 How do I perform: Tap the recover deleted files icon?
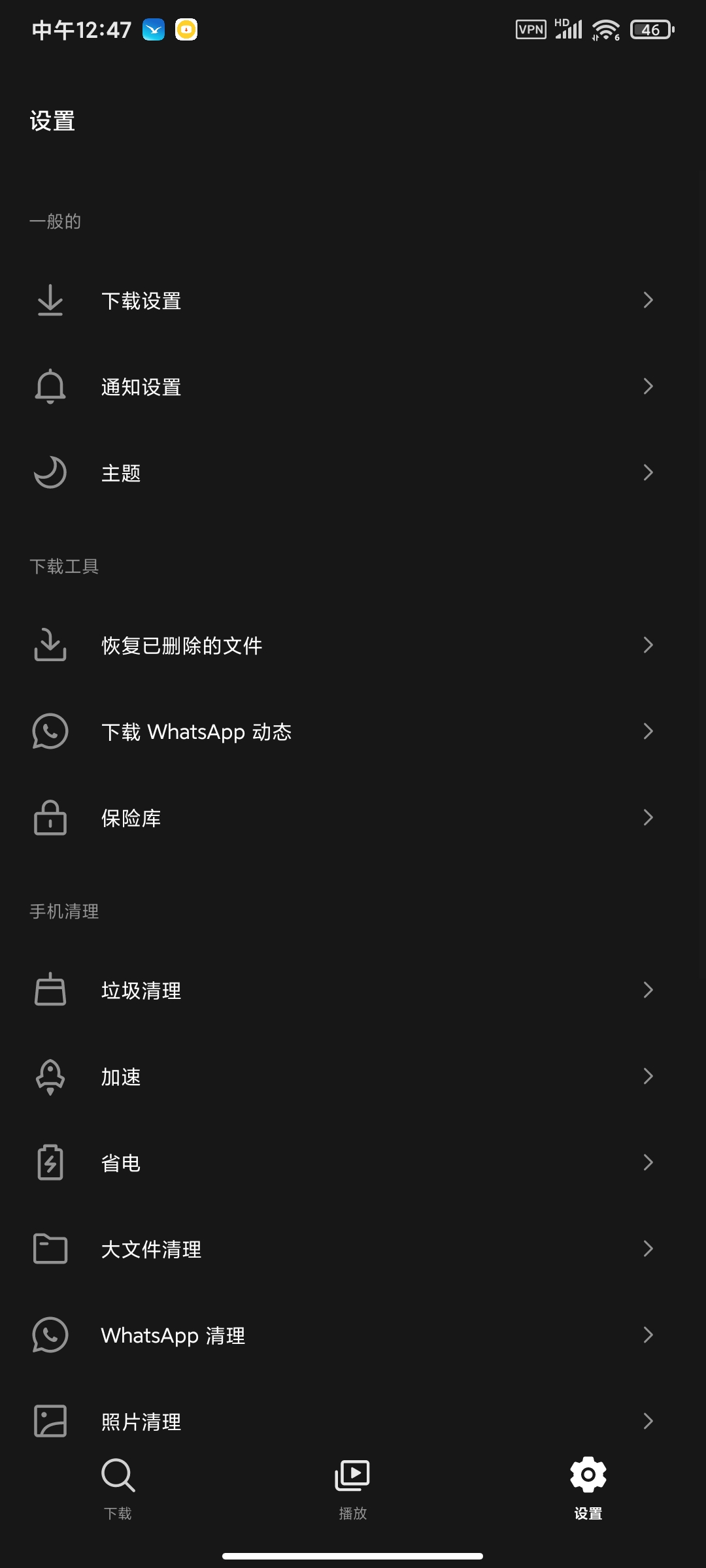pos(50,645)
